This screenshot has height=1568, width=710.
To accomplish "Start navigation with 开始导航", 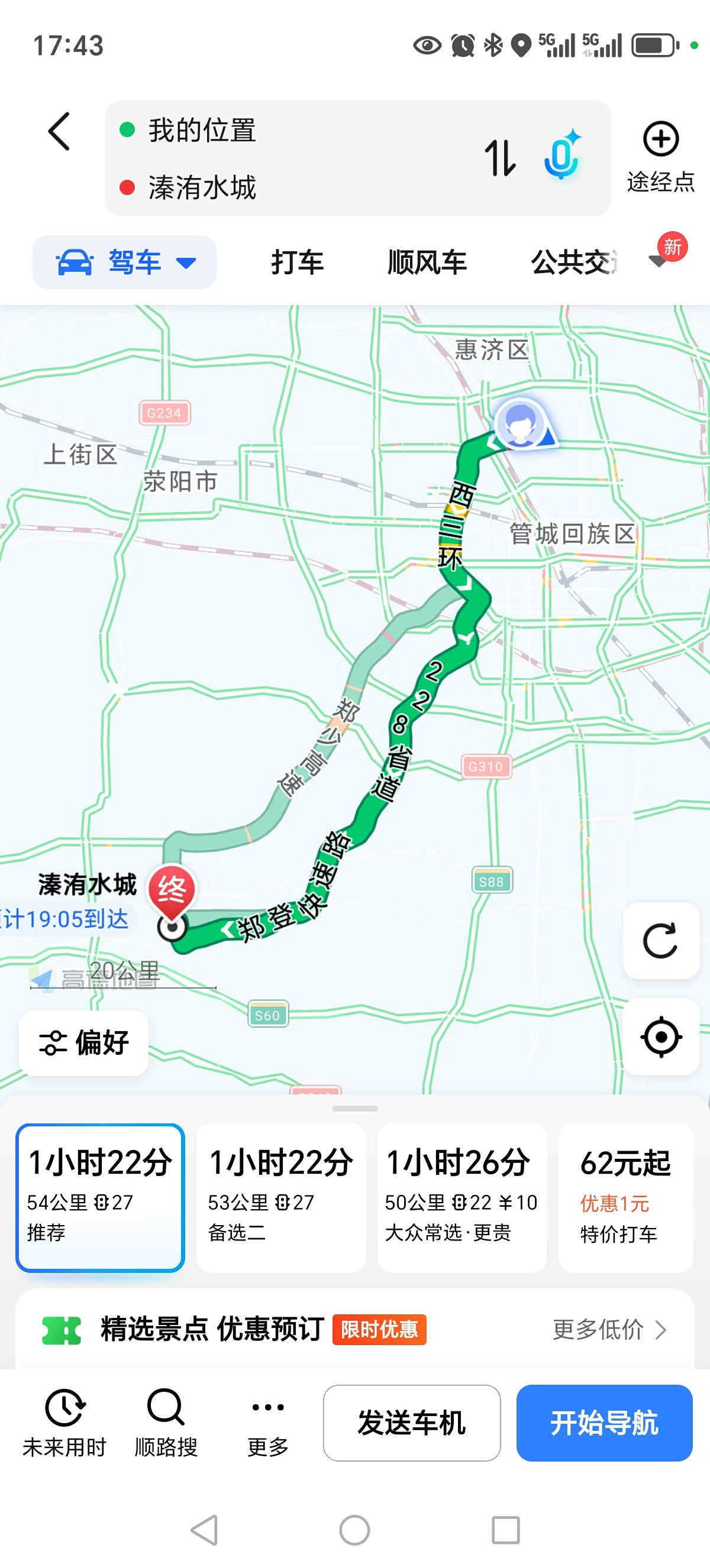I will 604,1423.
